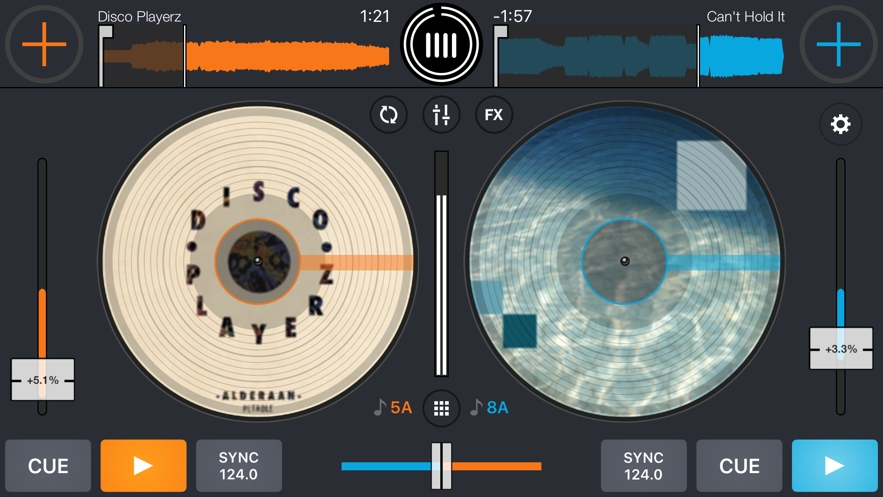Open the settings gear

[840, 124]
